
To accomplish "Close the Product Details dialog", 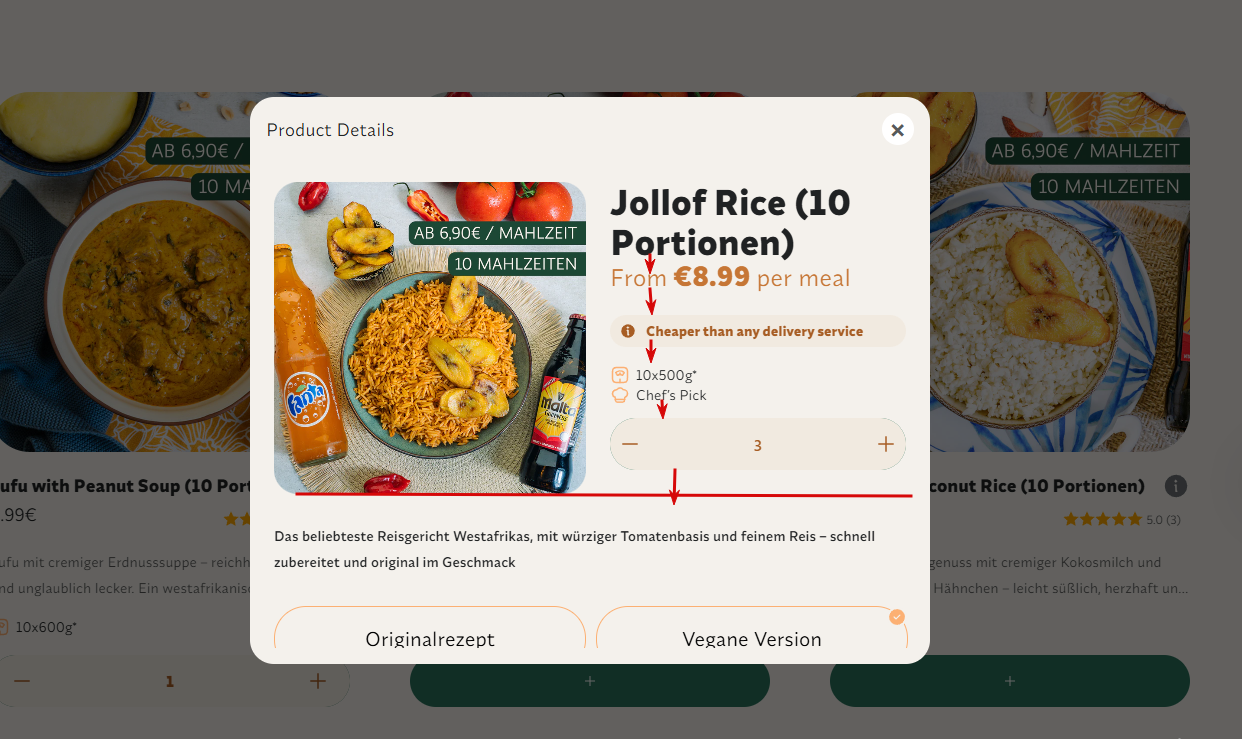I will point(897,130).
